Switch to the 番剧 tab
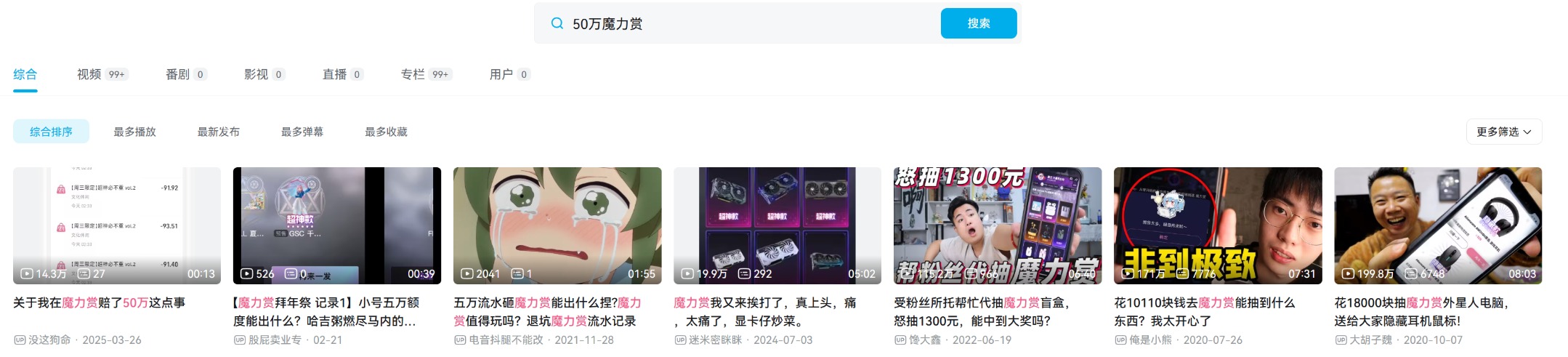Viewport: 1568px width, 357px height. [x=177, y=74]
